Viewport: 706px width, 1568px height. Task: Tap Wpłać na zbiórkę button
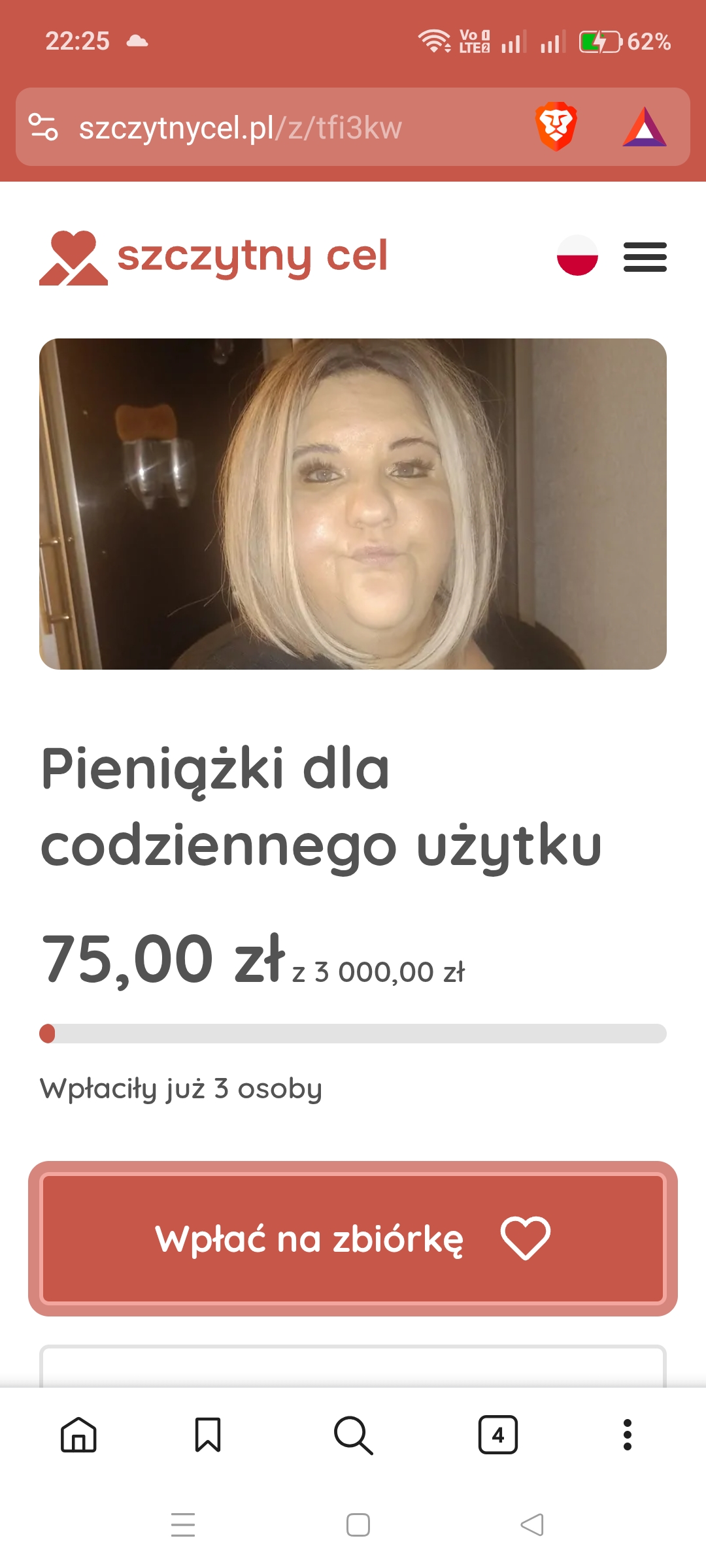(x=353, y=1238)
